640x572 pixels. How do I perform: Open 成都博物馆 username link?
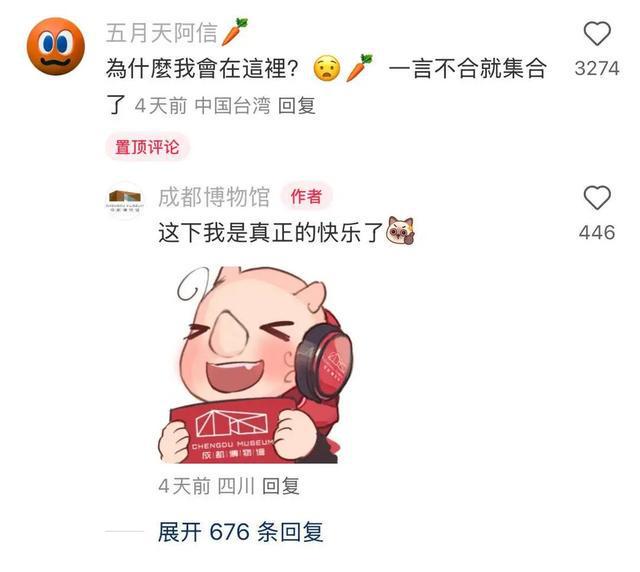(213, 196)
